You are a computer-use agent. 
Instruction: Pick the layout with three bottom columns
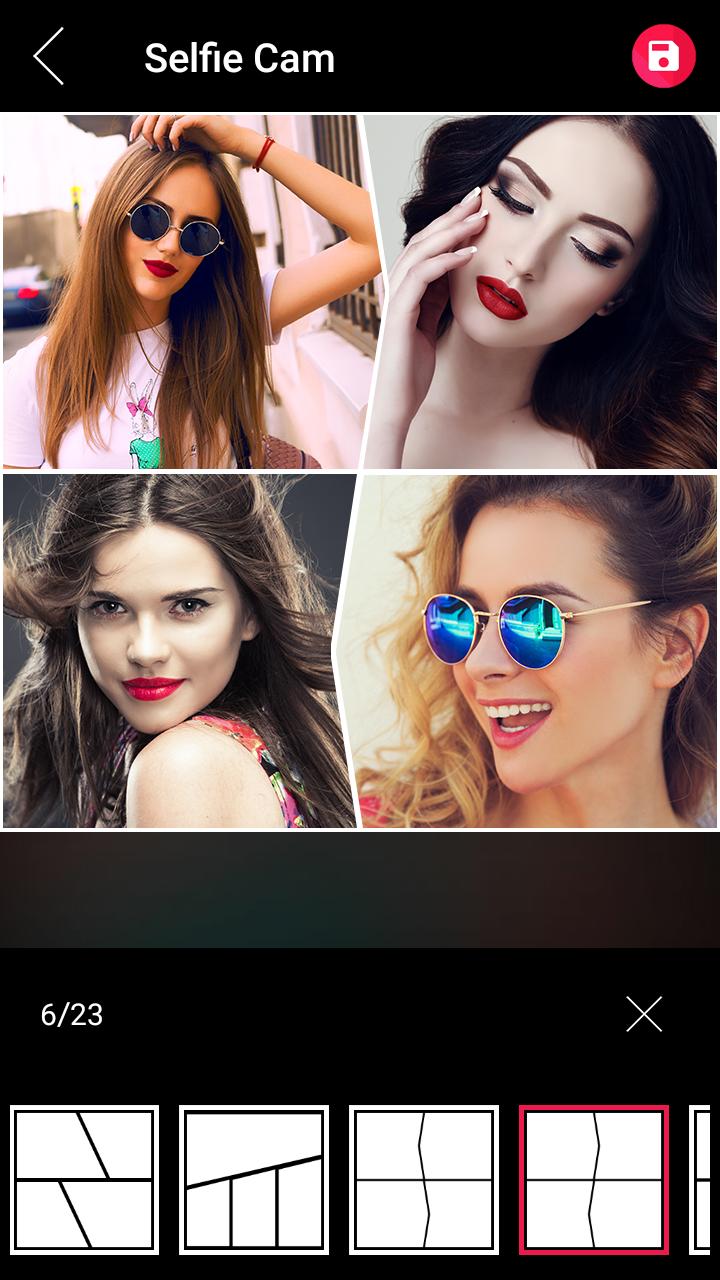[x=254, y=1180]
